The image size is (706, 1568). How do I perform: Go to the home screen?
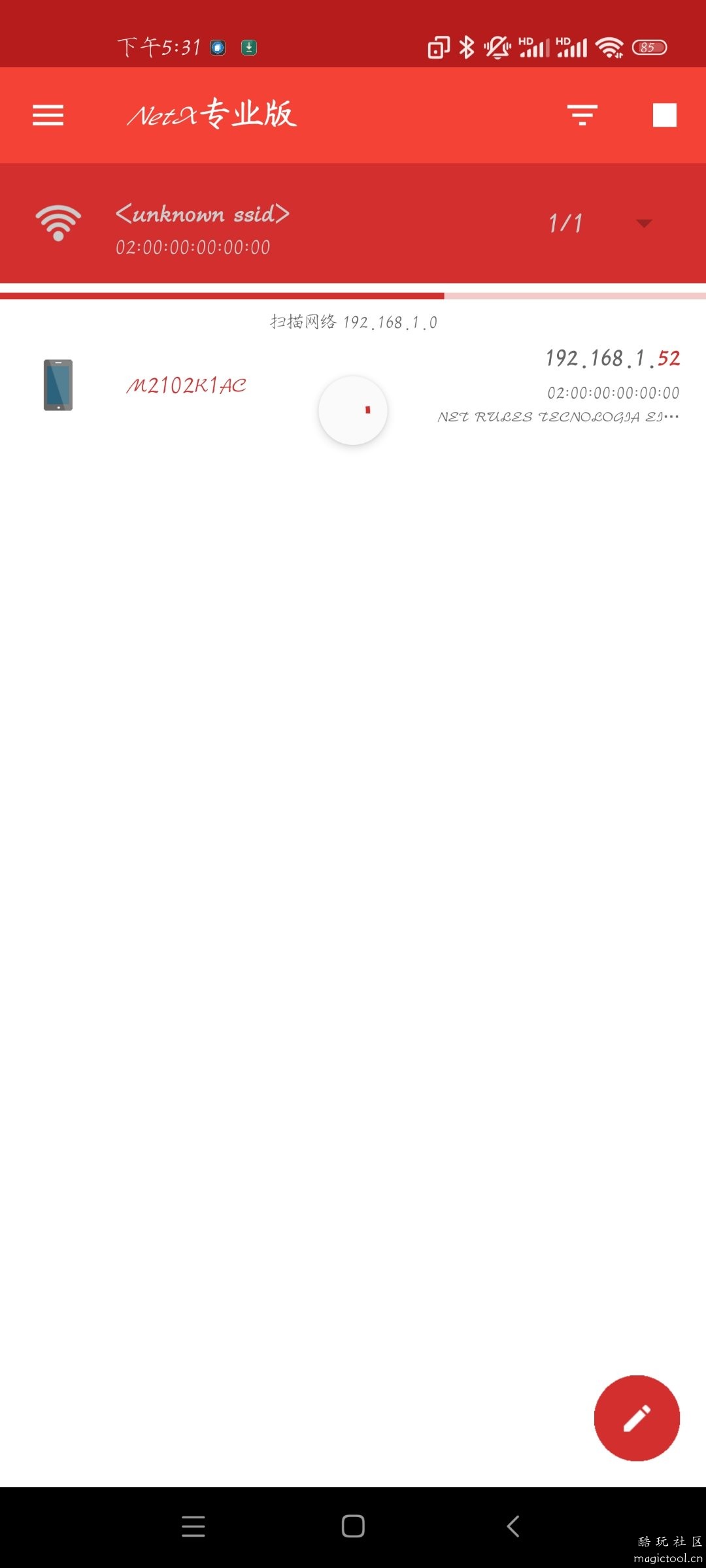353,1526
